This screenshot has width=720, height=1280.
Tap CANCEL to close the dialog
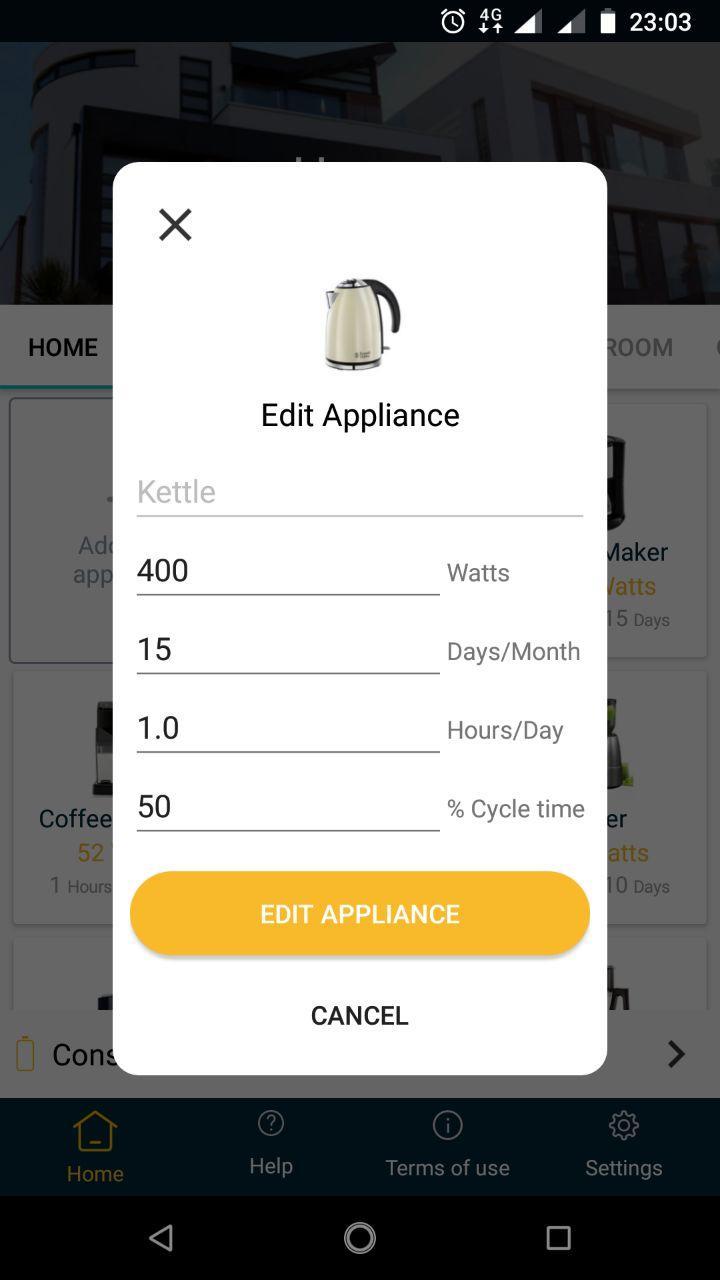pos(359,1015)
